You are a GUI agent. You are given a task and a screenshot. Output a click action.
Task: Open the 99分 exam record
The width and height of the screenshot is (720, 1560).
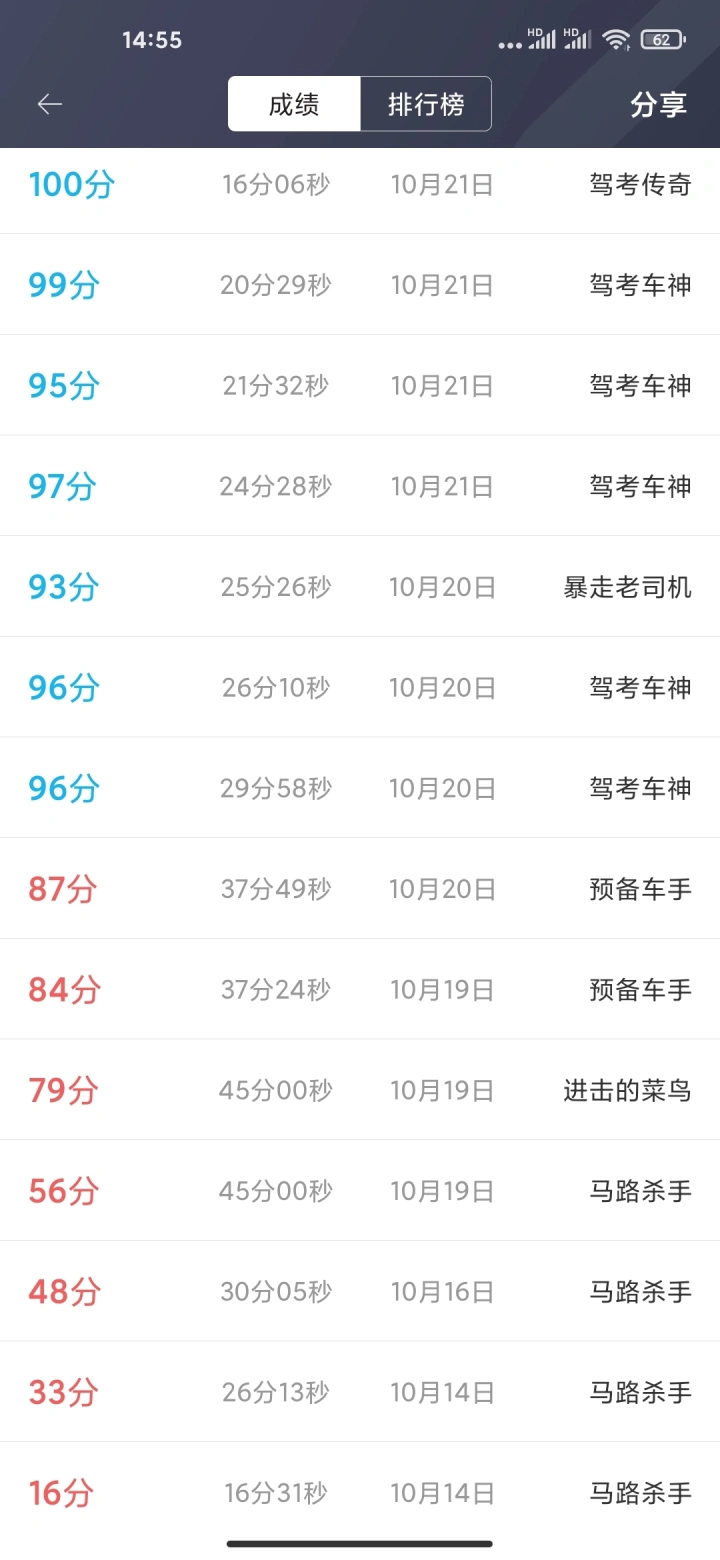[360, 285]
